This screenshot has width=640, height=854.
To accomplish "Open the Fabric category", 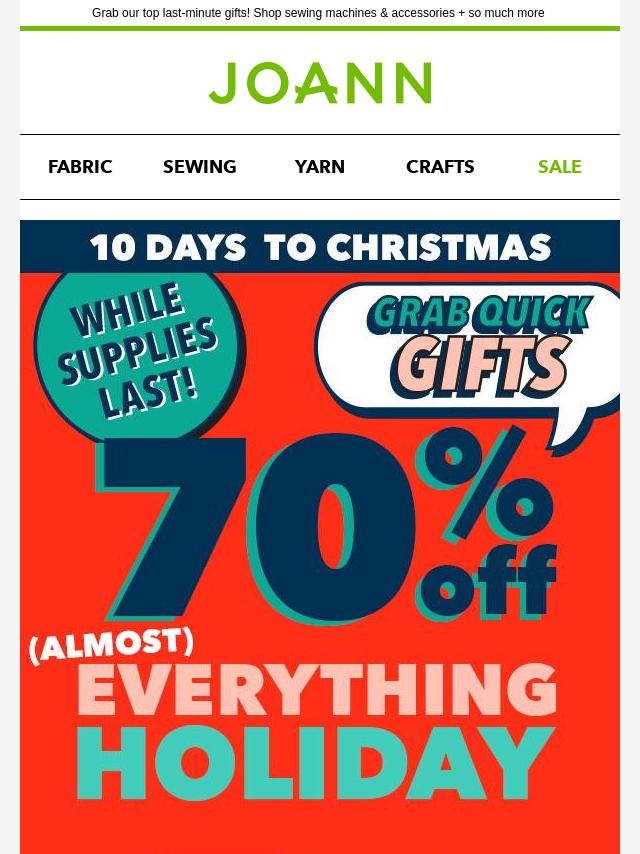I will (x=80, y=167).
